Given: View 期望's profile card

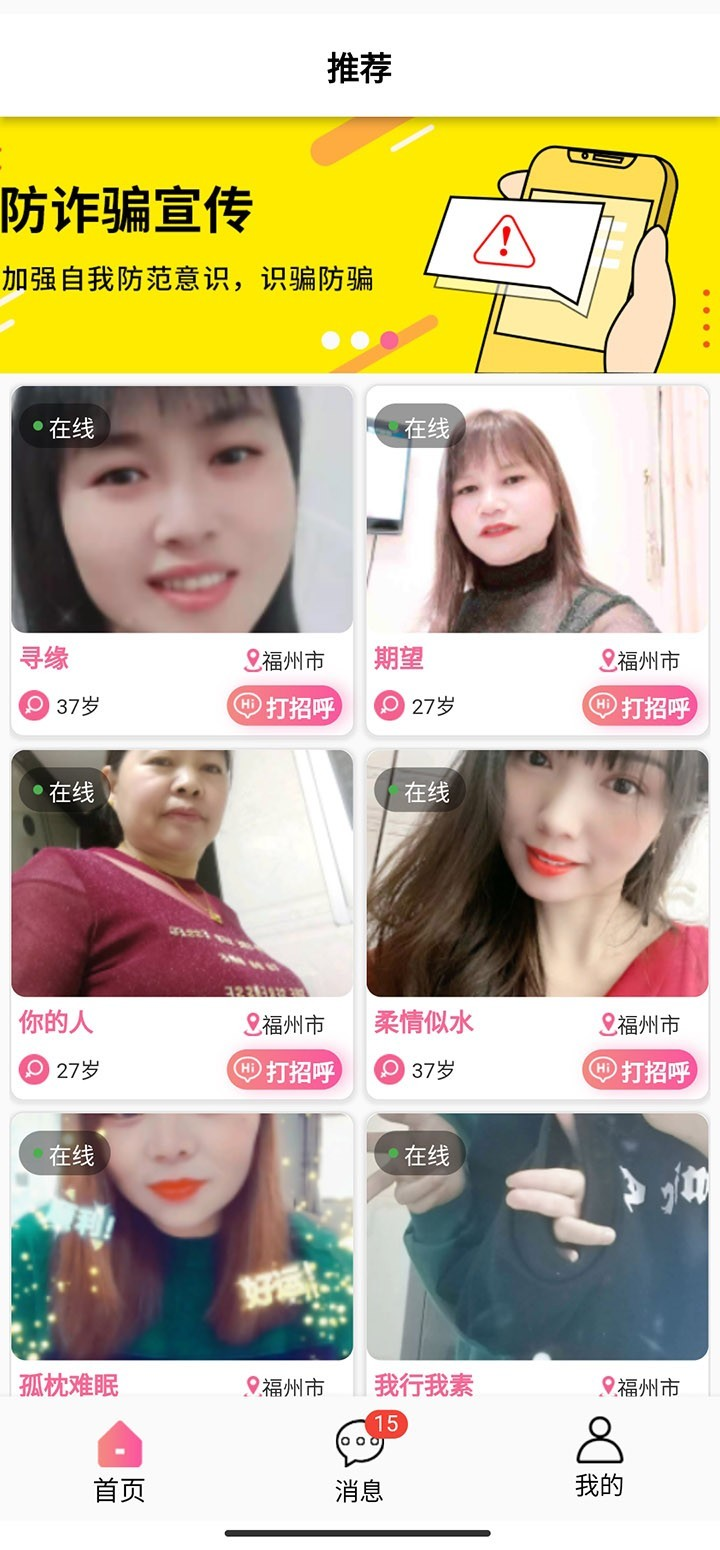Looking at the screenshot, I should click(x=537, y=510).
